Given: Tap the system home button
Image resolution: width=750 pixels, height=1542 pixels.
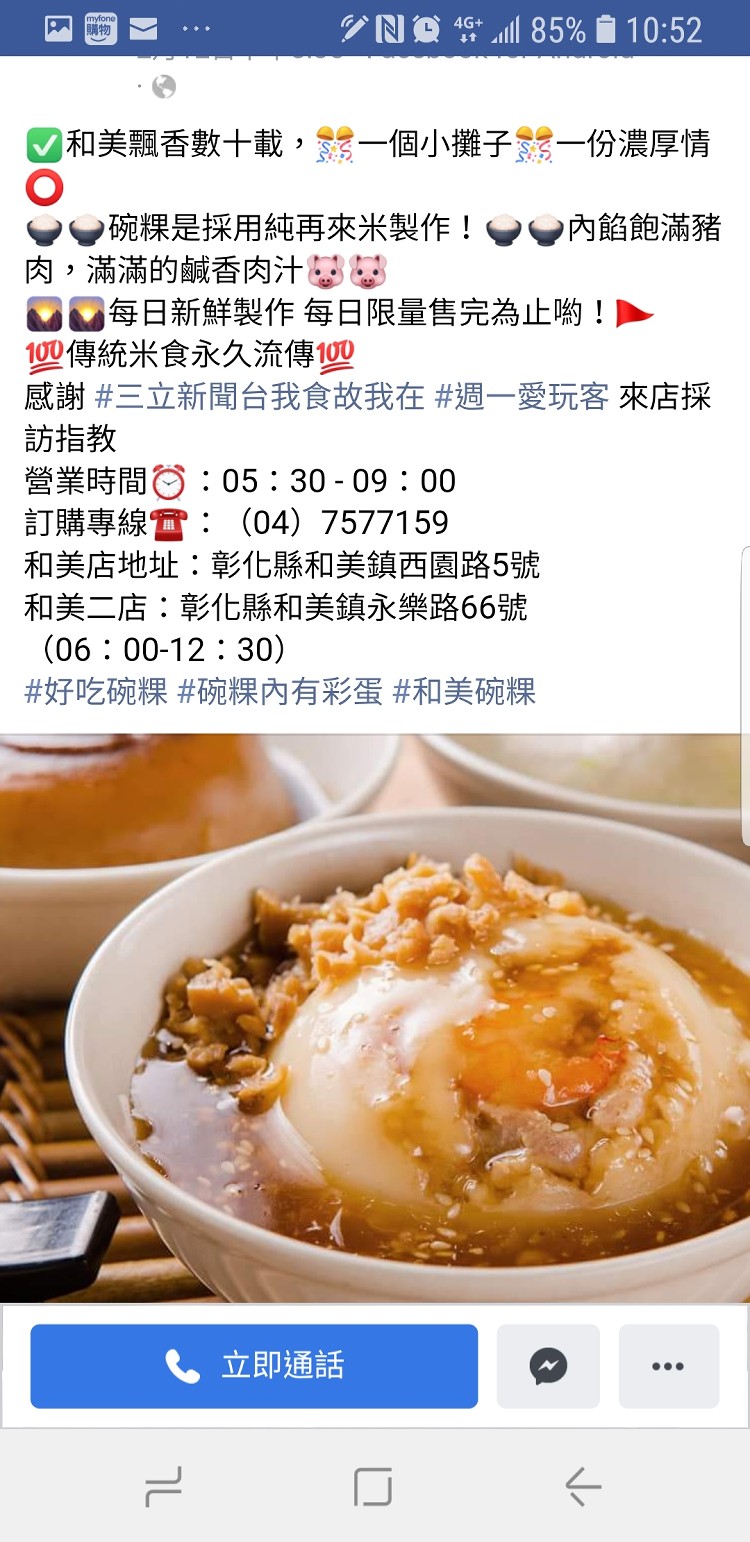Looking at the screenshot, I should 373,1487.
